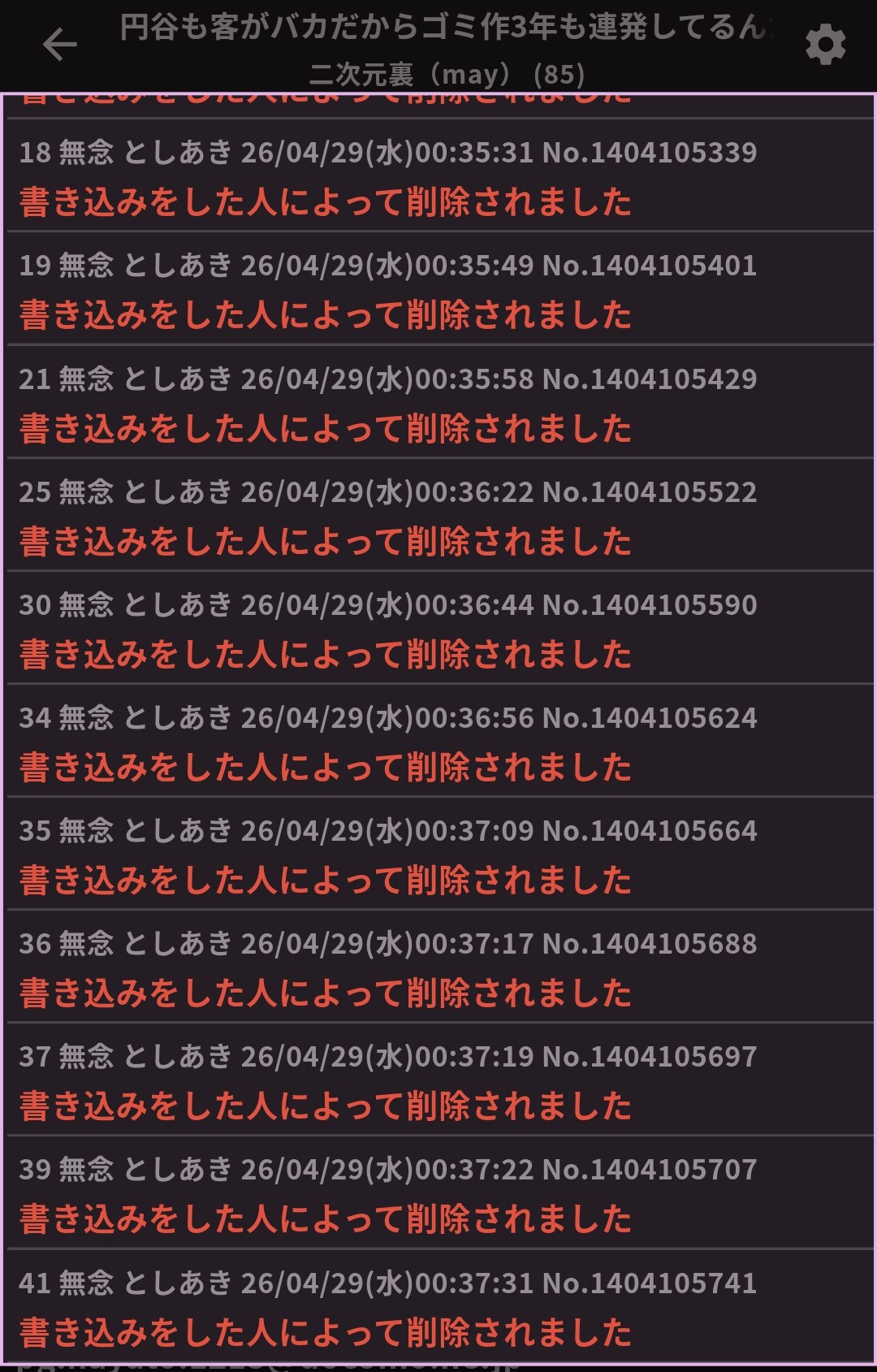Select post No.1404105590

point(438,629)
